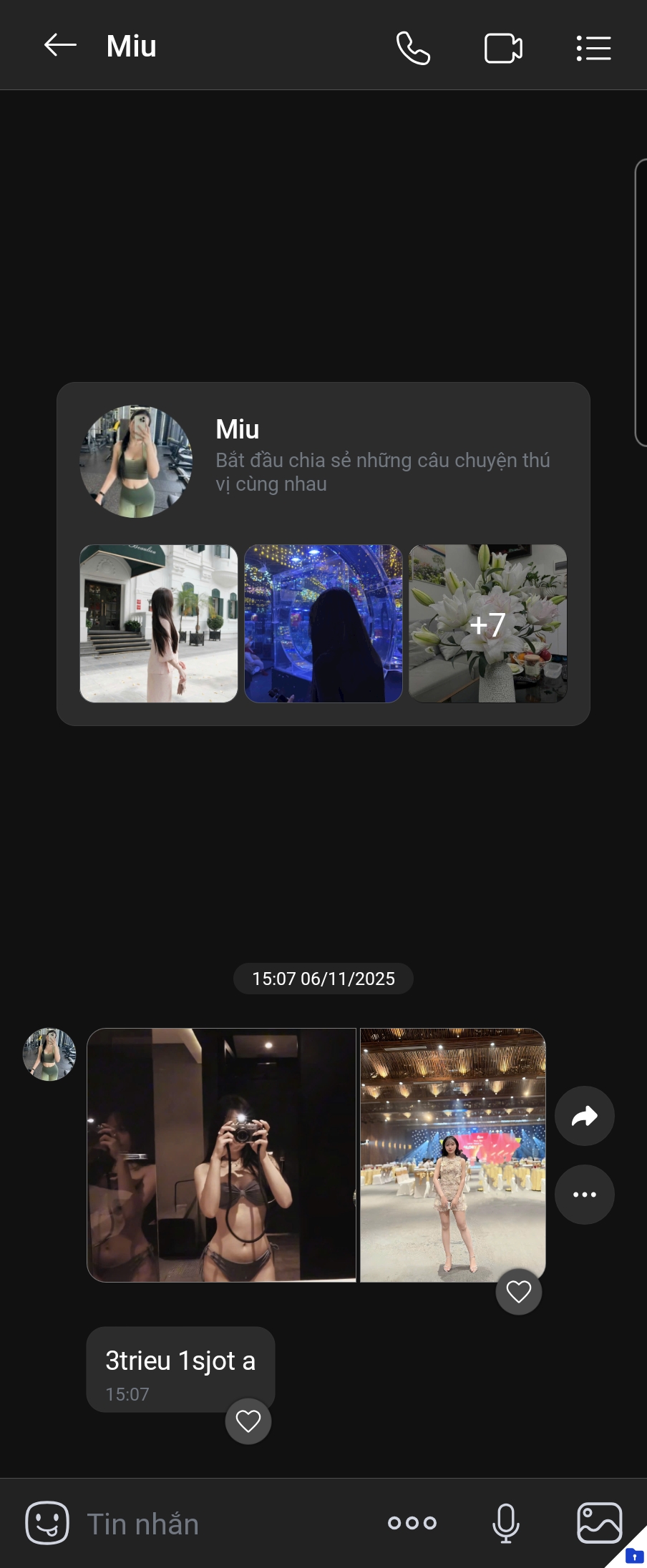Like the photo message with the heart
This screenshot has width=647, height=1568.
click(x=519, y=1292)
